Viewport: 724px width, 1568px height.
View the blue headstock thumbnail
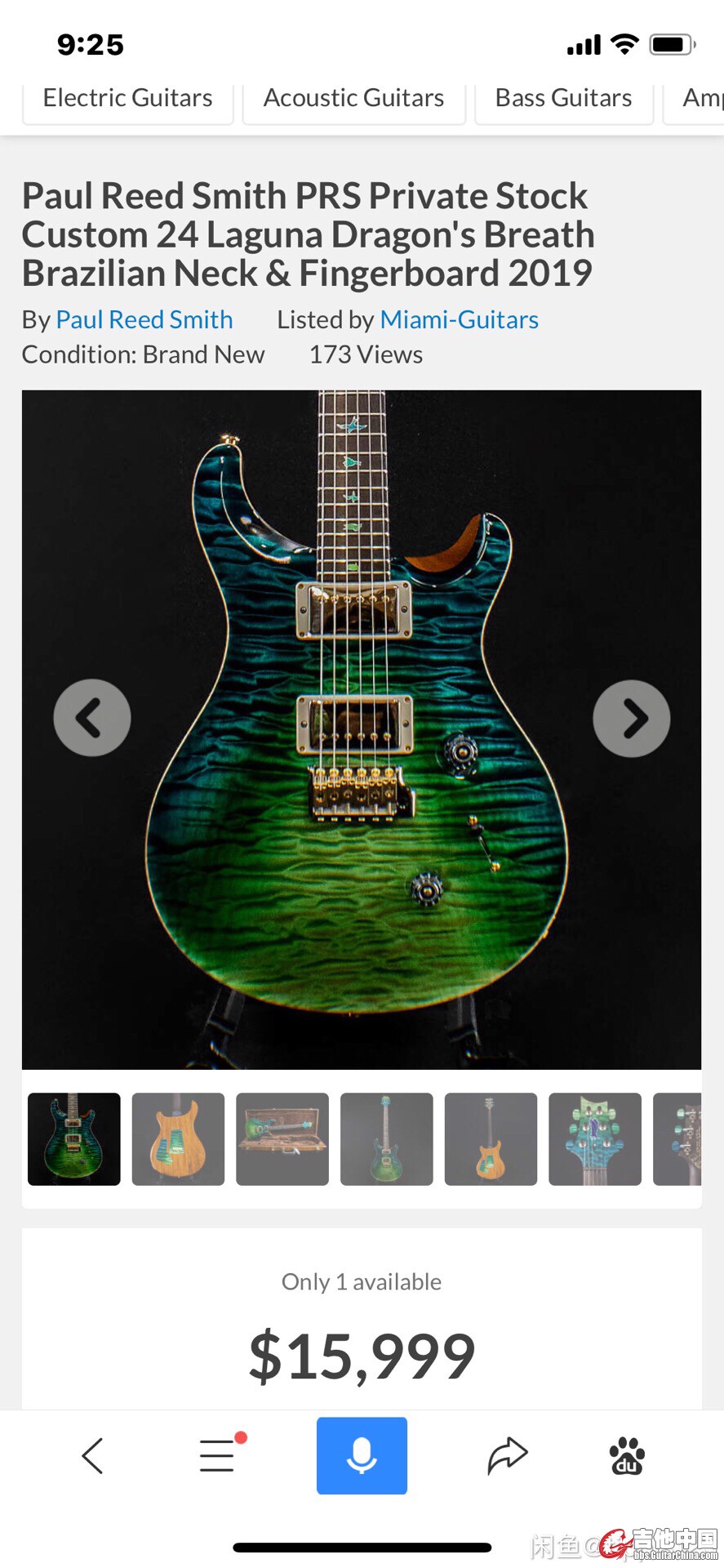(x=595, y=1138)
